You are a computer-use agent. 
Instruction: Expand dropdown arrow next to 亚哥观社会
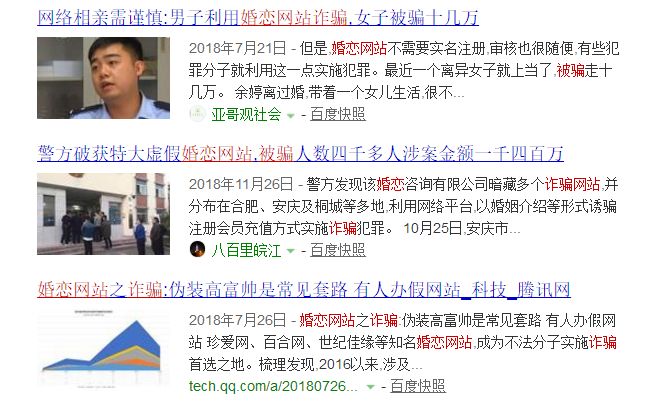[x=291, y=116]
